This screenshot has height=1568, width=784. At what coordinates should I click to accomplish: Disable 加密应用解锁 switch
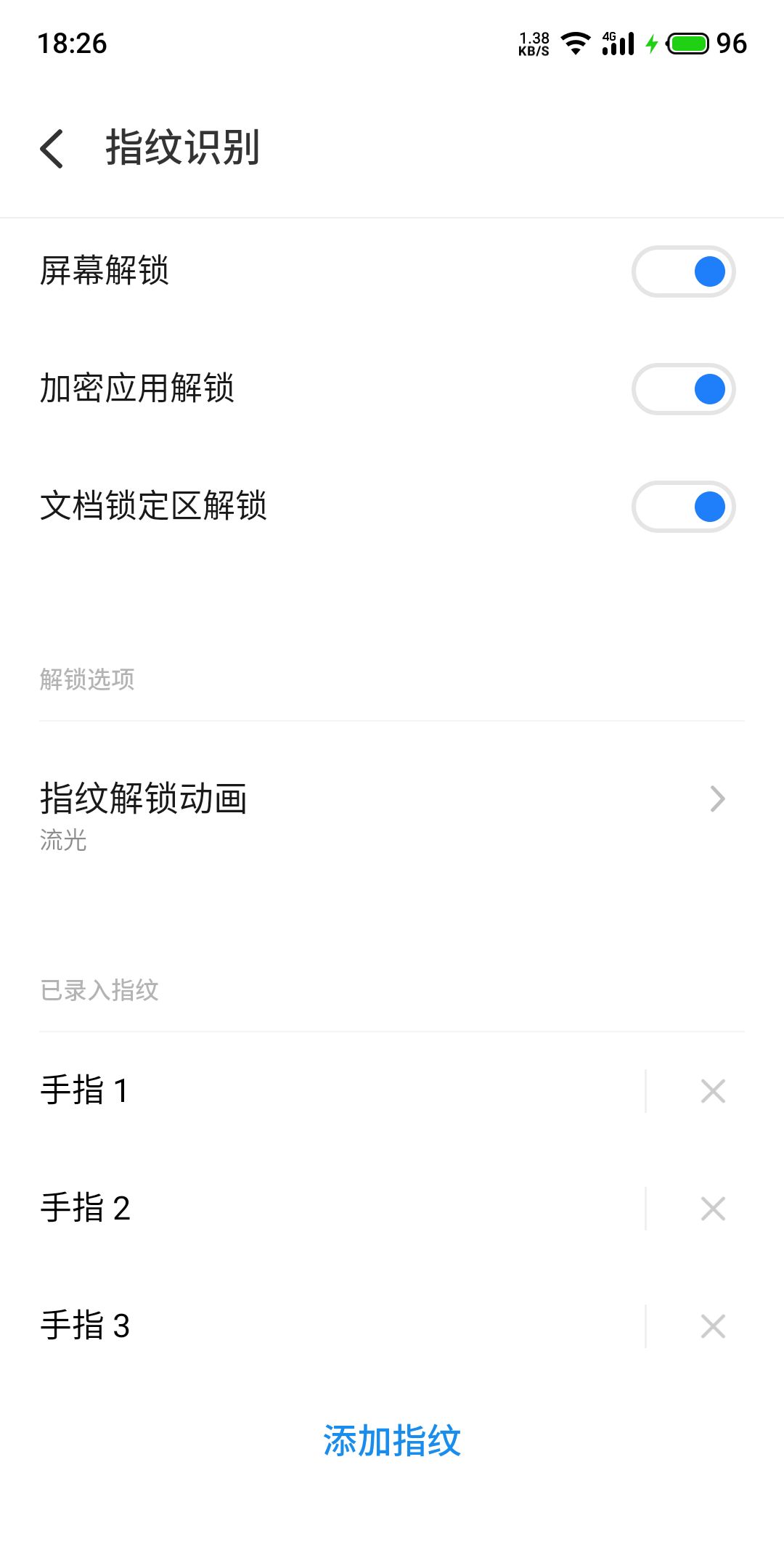[683, 389]
